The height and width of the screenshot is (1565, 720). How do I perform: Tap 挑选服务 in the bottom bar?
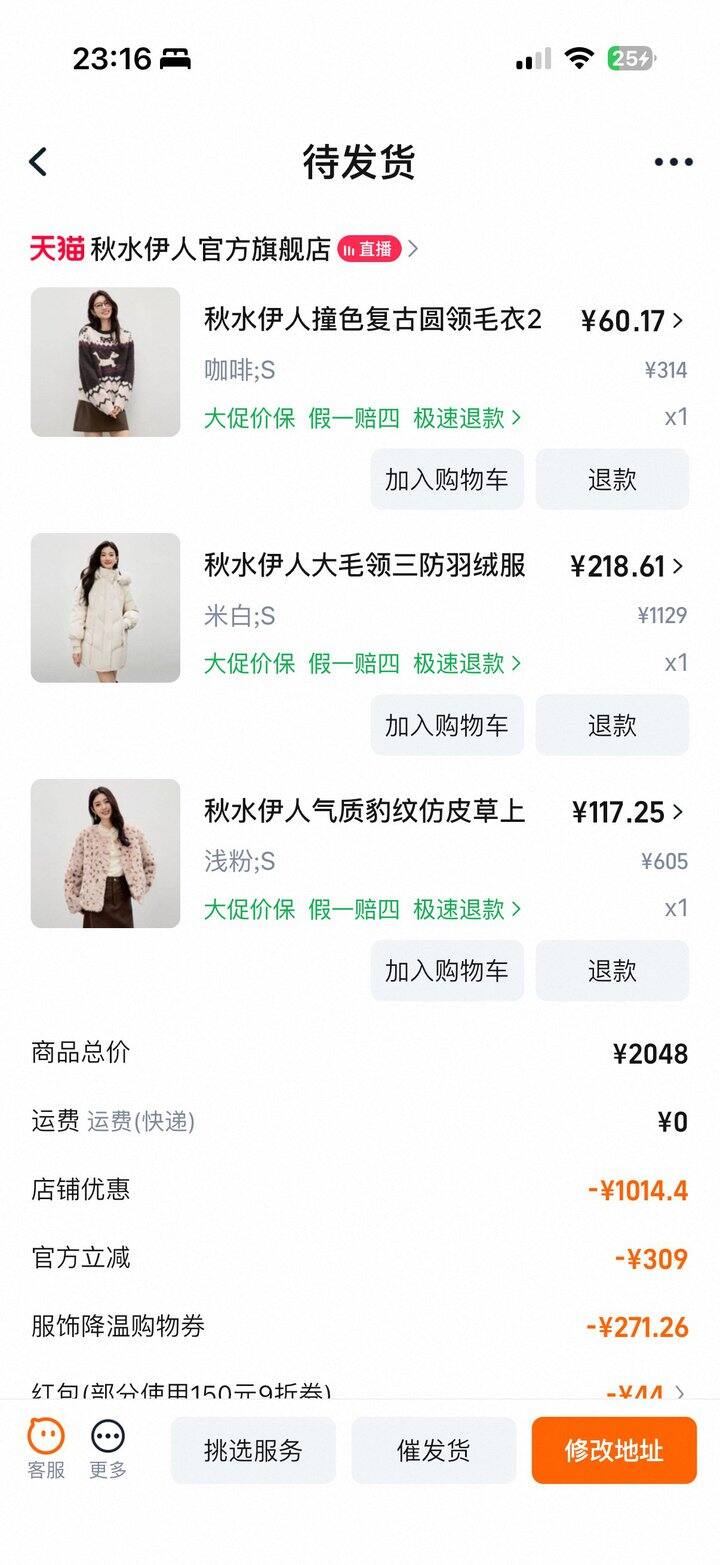(x=253, y=1450)
